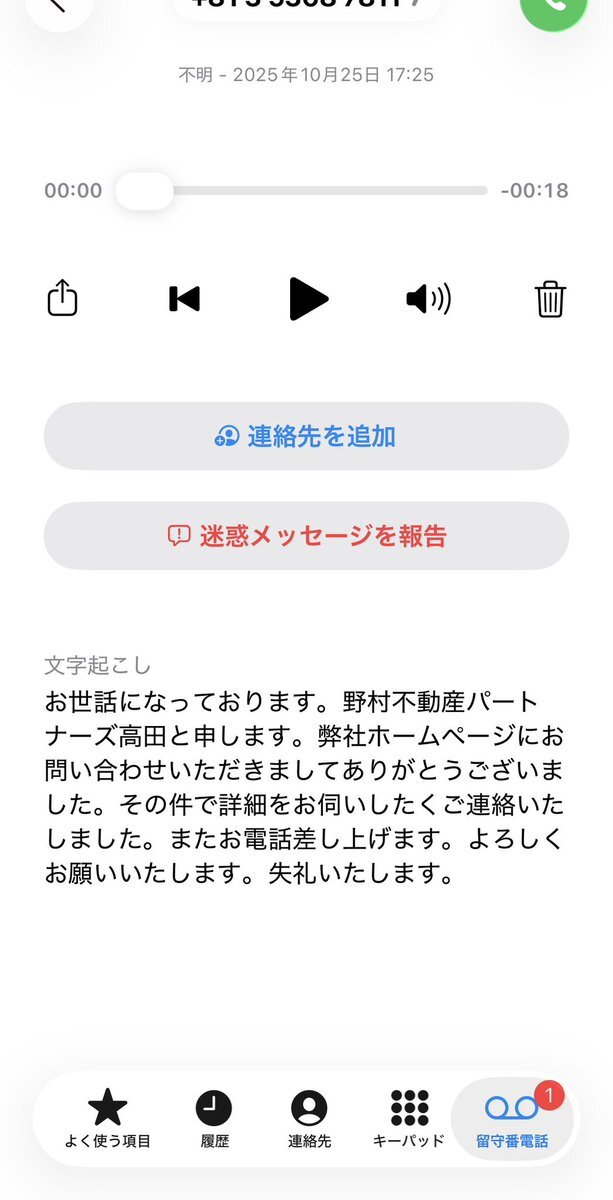Delete this voicemail with trash icon
613x1200 pixels.
coord(551,298)
